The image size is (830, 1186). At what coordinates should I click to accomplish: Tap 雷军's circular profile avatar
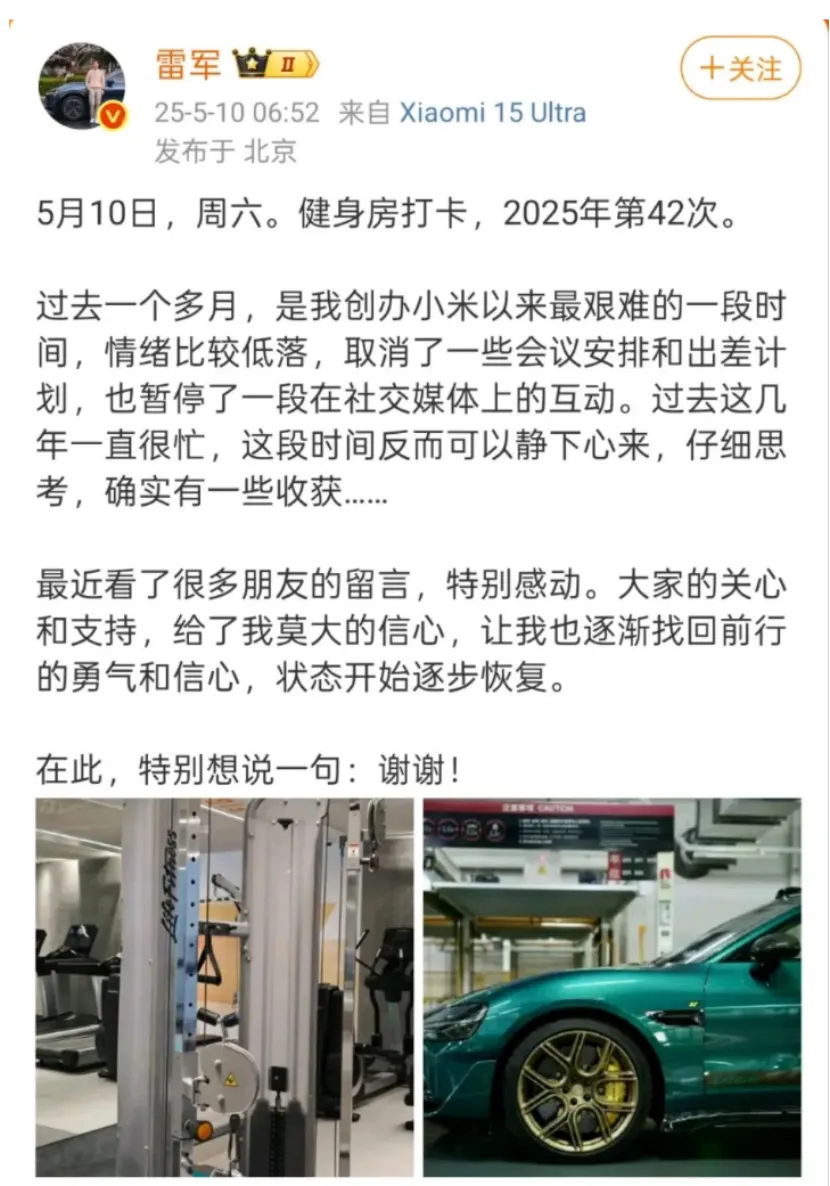pyautogui.click(x=80, y=85)
